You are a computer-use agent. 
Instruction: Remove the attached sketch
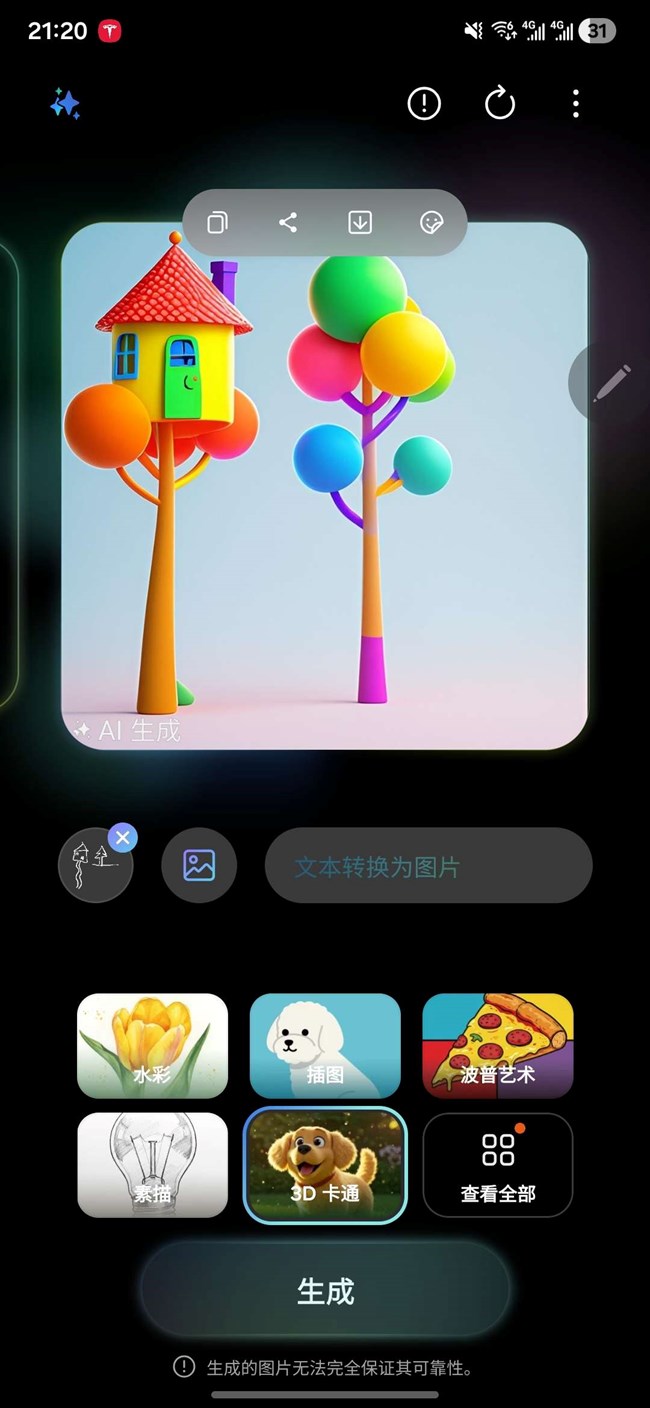(122, 838)
